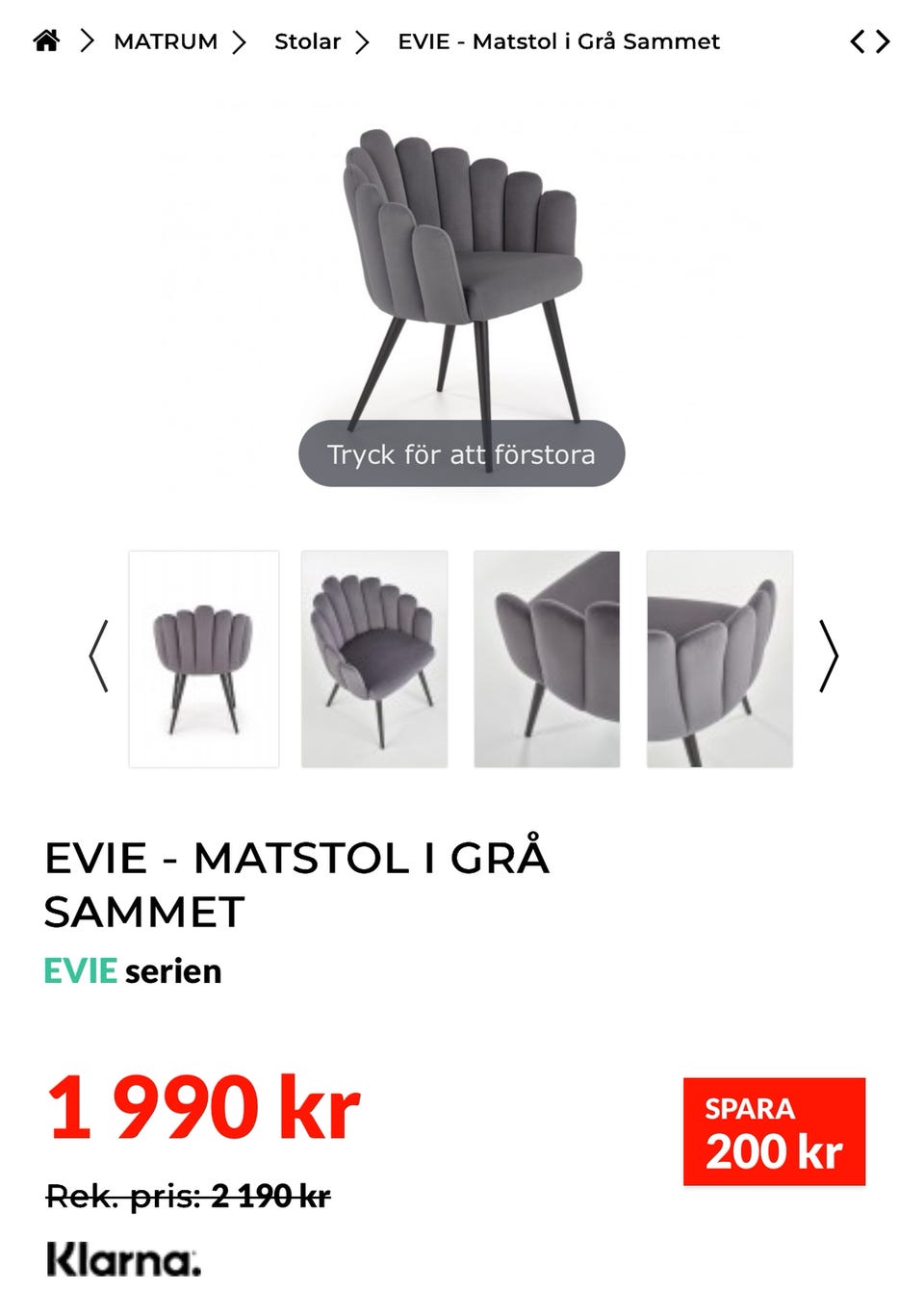Open next product via right angle bracket
924x1290 pixels.
coord(882,41)
